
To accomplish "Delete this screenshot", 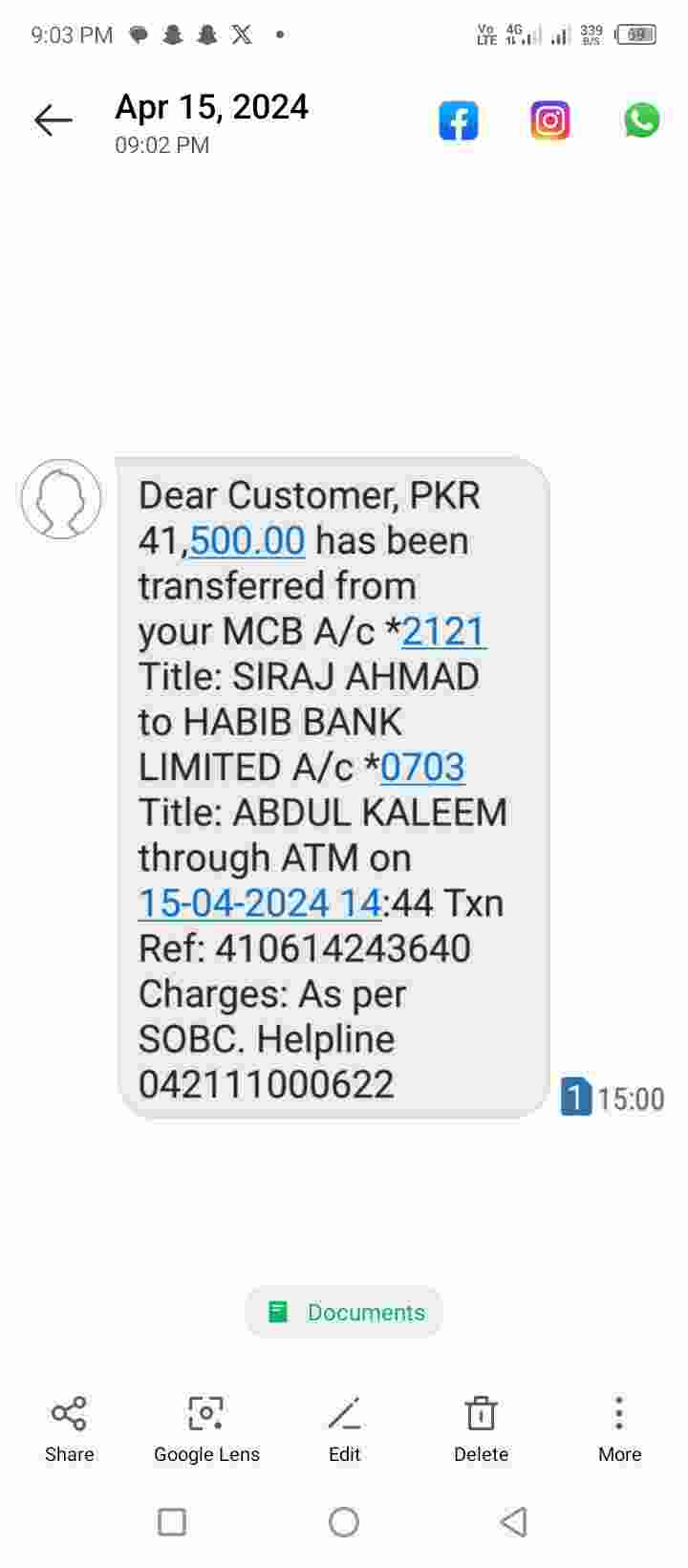I will [481, 1428].
